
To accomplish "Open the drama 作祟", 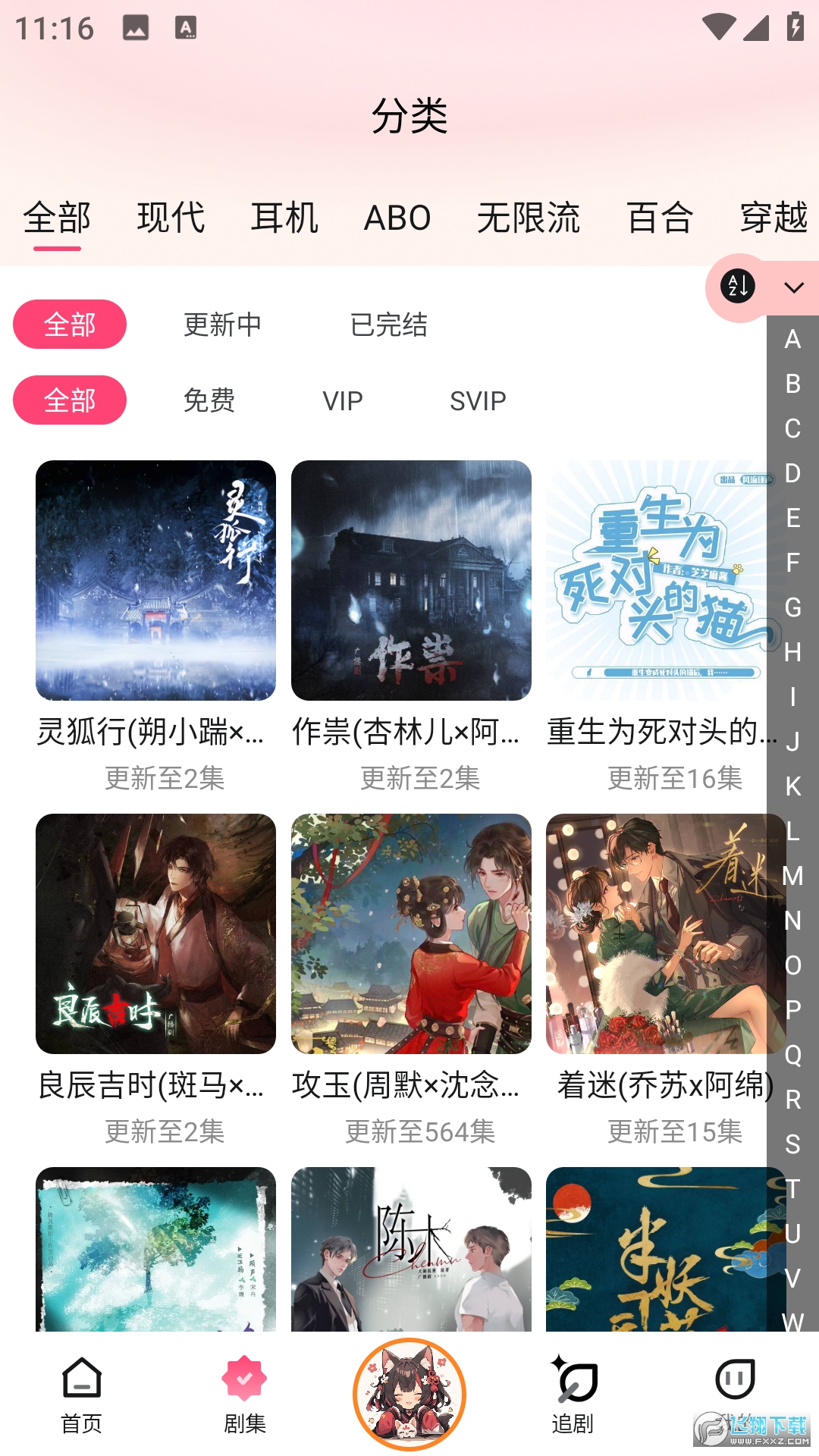I will tap(411, 581).
